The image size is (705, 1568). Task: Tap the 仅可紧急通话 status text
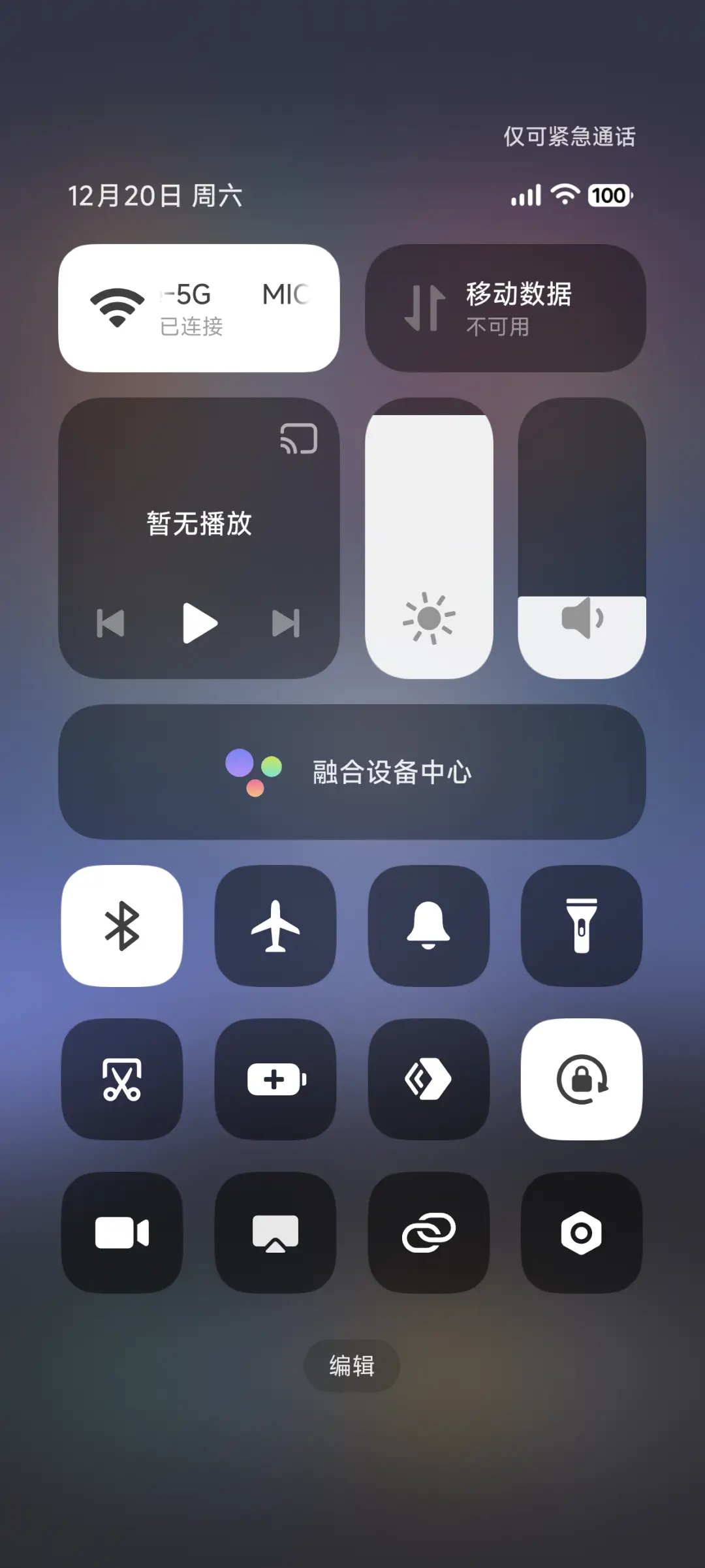pyautogui.click(x=570, y=137)
